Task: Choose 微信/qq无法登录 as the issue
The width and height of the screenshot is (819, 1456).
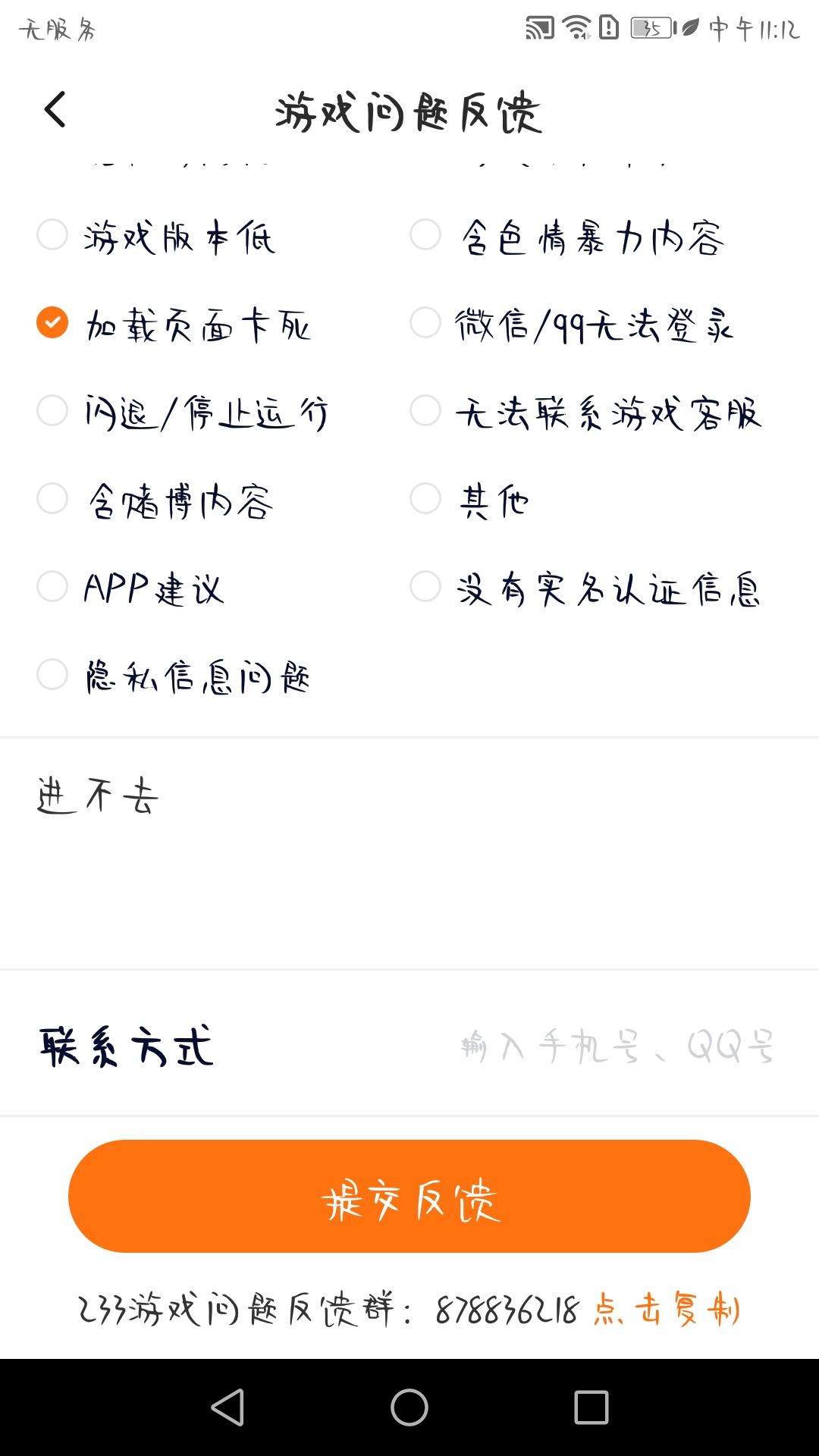Action: click(425, 323)
